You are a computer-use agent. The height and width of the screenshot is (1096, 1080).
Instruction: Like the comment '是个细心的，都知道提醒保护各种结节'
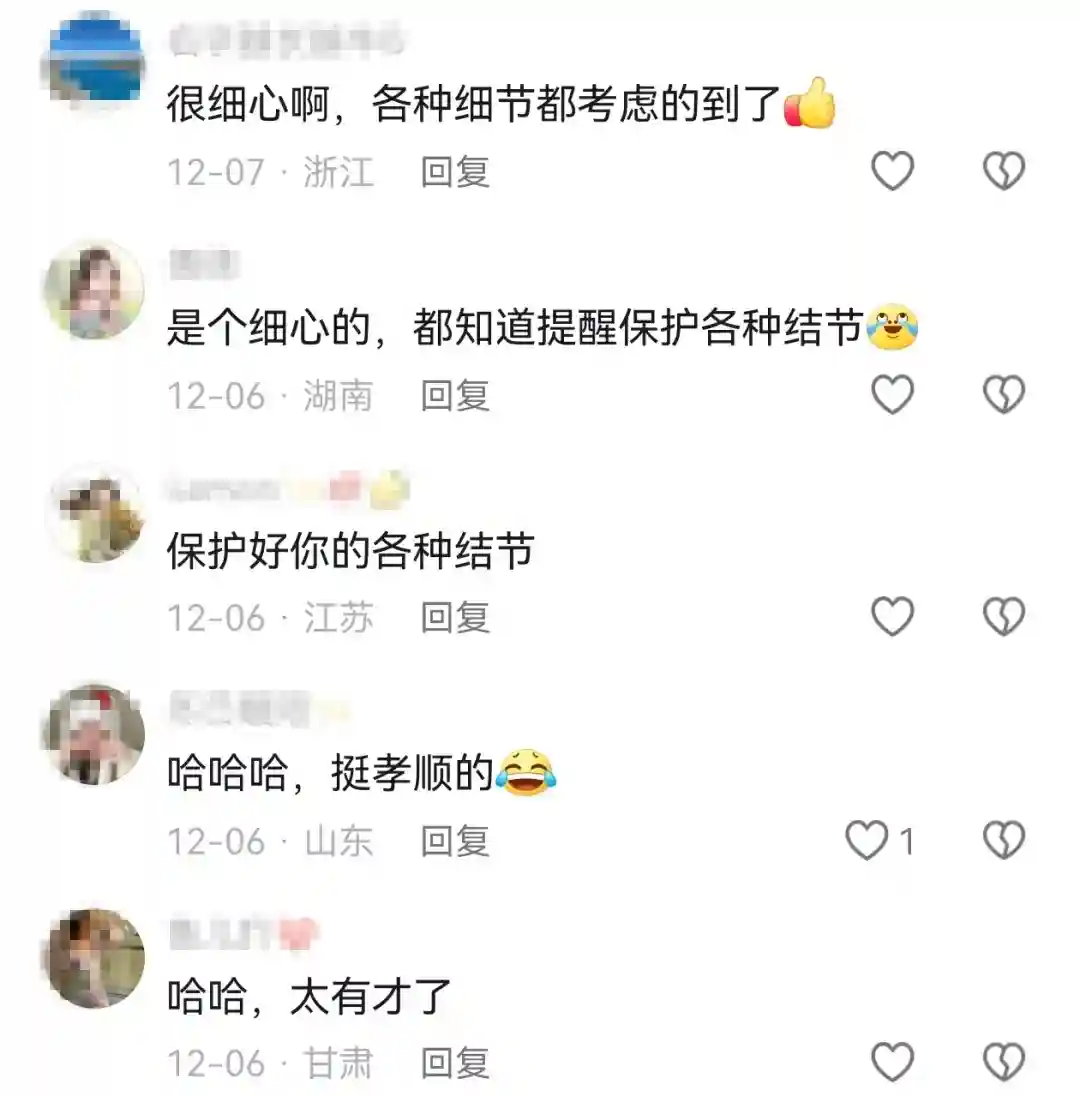(892, 396)
